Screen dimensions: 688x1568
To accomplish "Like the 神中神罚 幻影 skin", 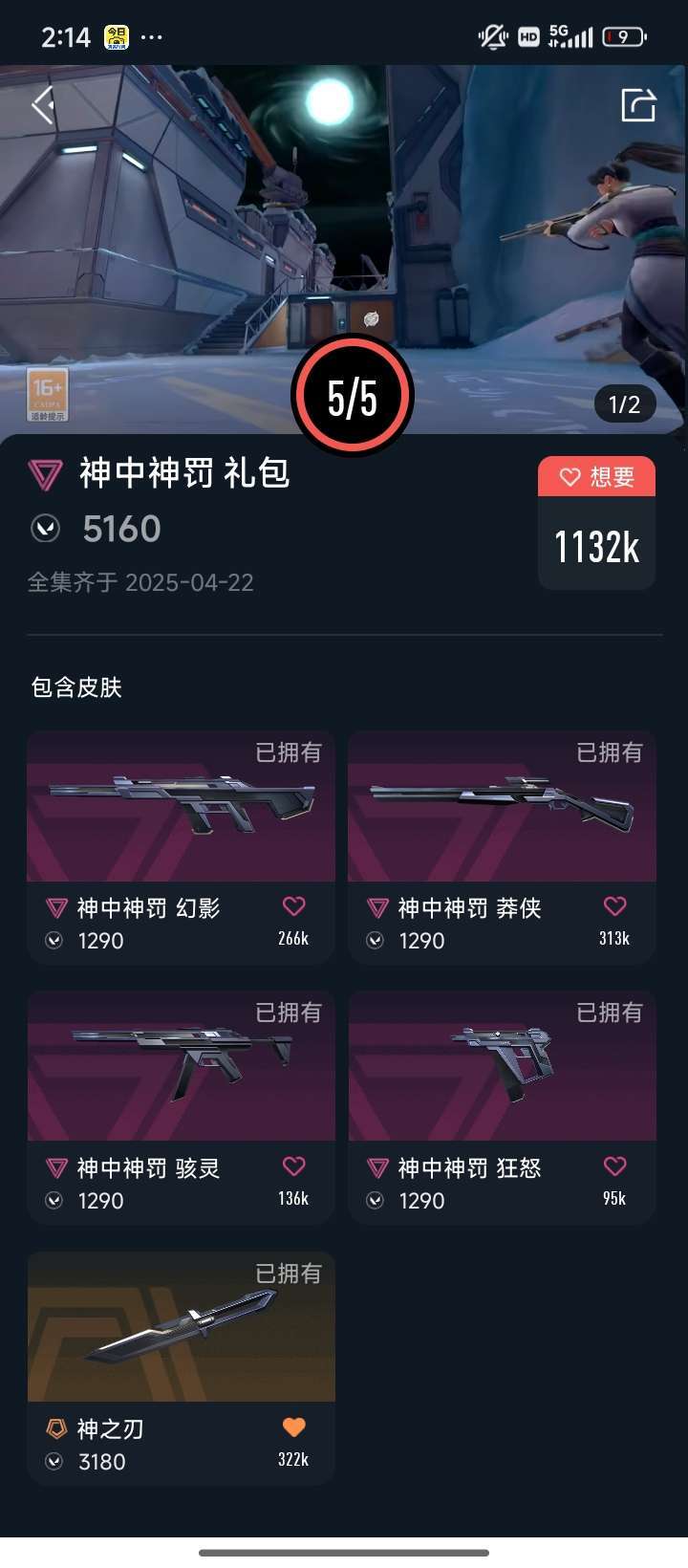I will 293,906.
